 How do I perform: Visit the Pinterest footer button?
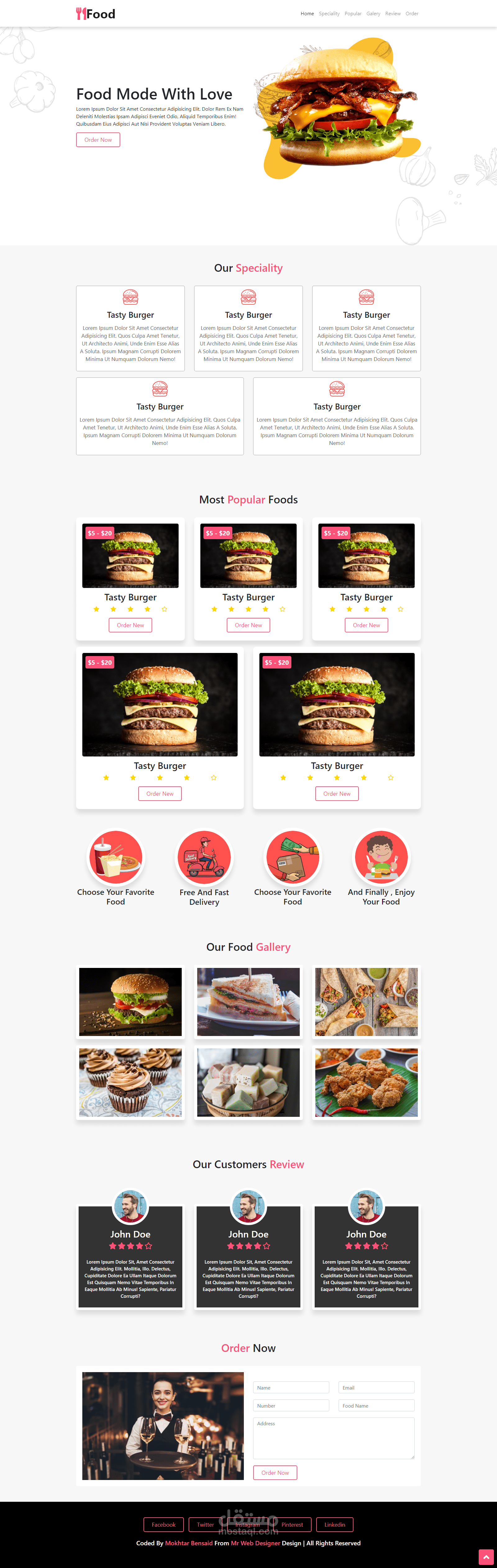(292, 1524)
